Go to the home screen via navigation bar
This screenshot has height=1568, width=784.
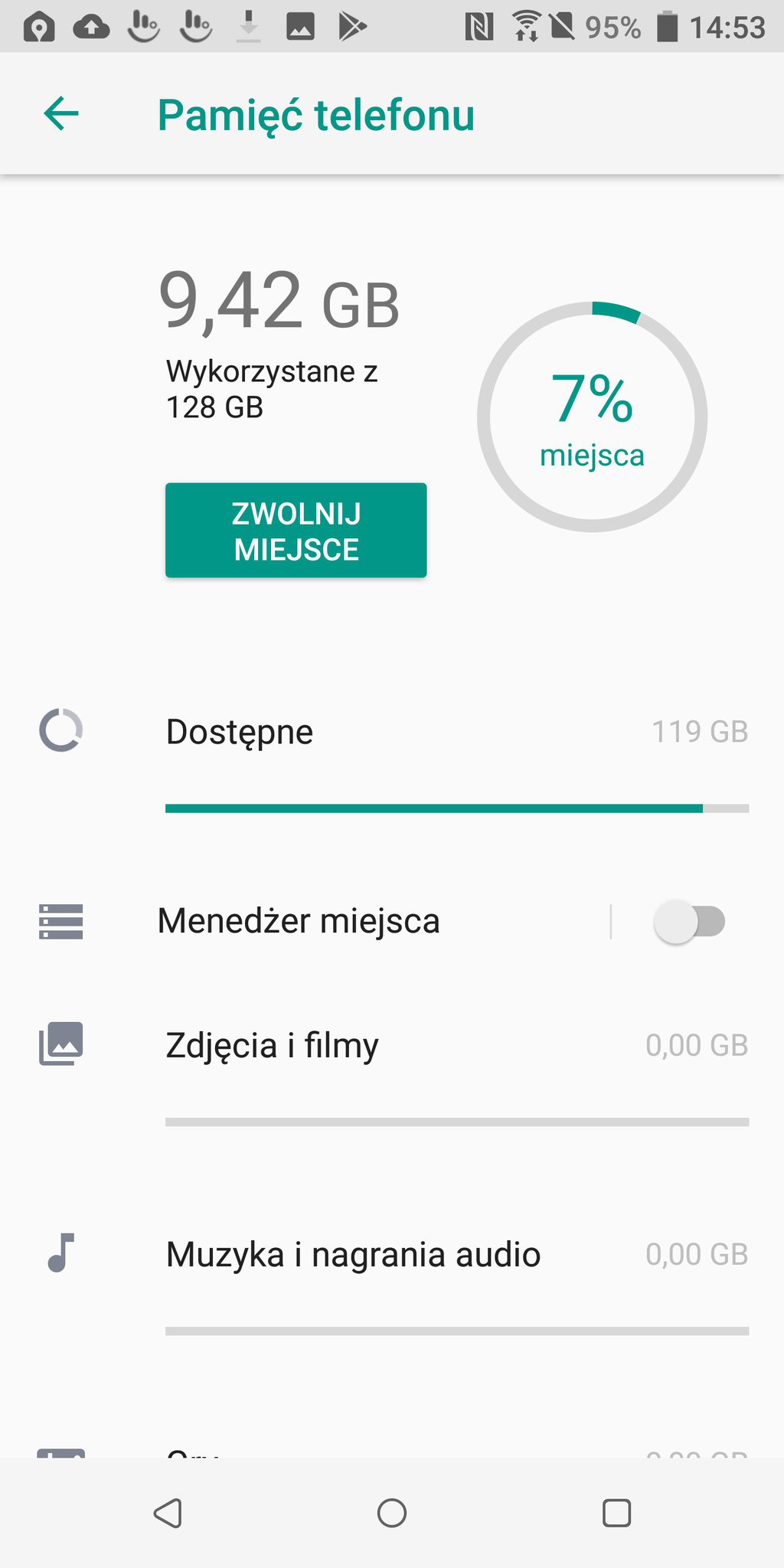[392, 1513]
